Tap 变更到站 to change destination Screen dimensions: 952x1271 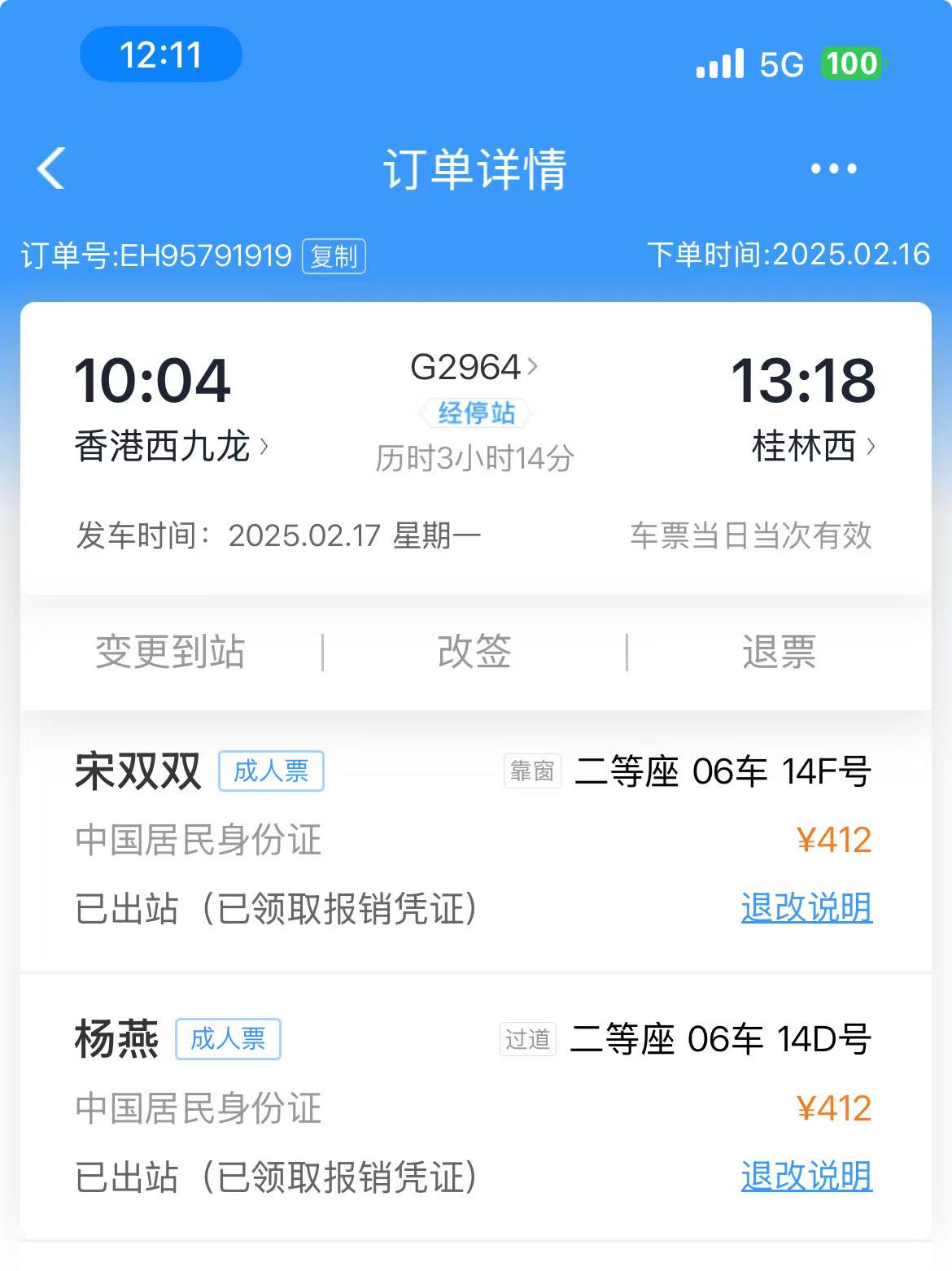click(170, 652)
